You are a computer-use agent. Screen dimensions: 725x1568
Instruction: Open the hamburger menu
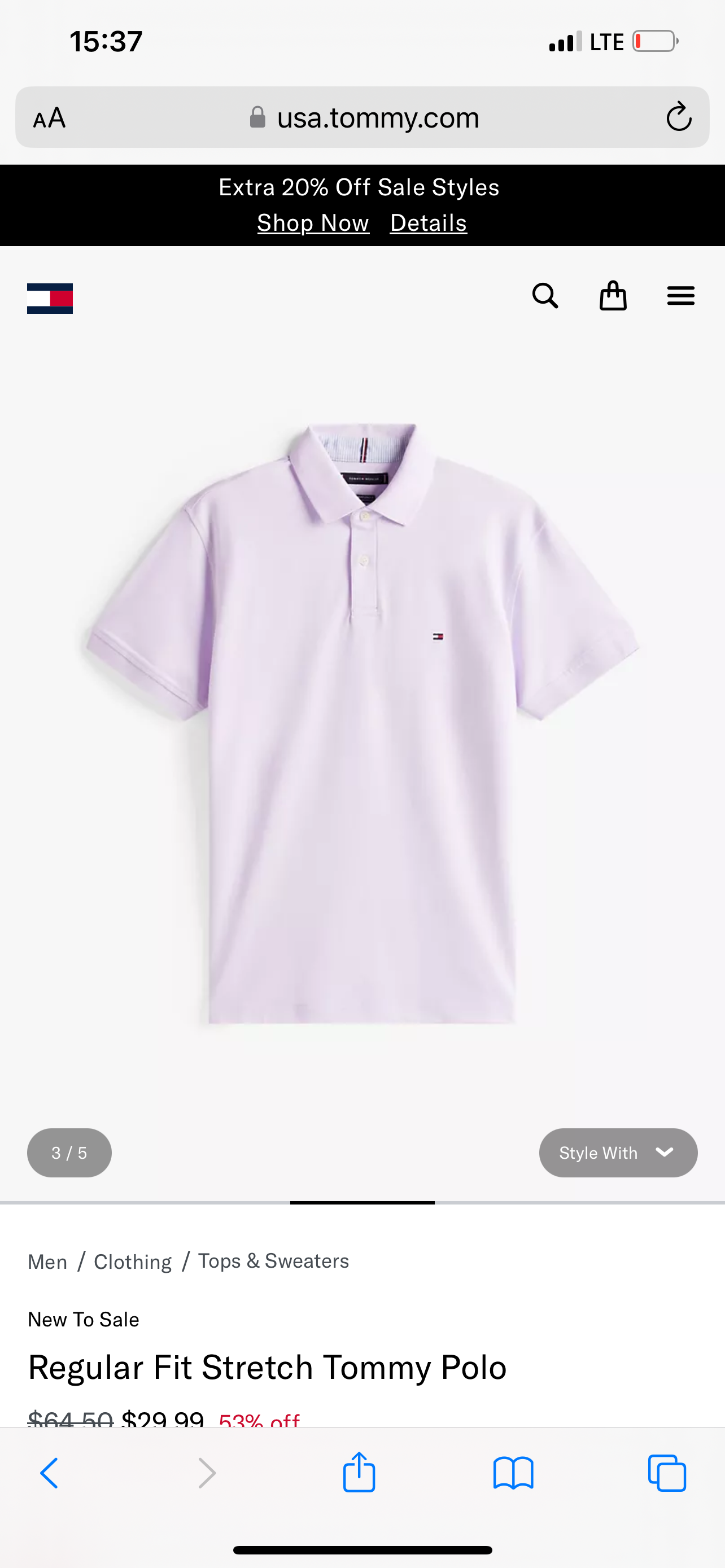[x=680, y=296]
